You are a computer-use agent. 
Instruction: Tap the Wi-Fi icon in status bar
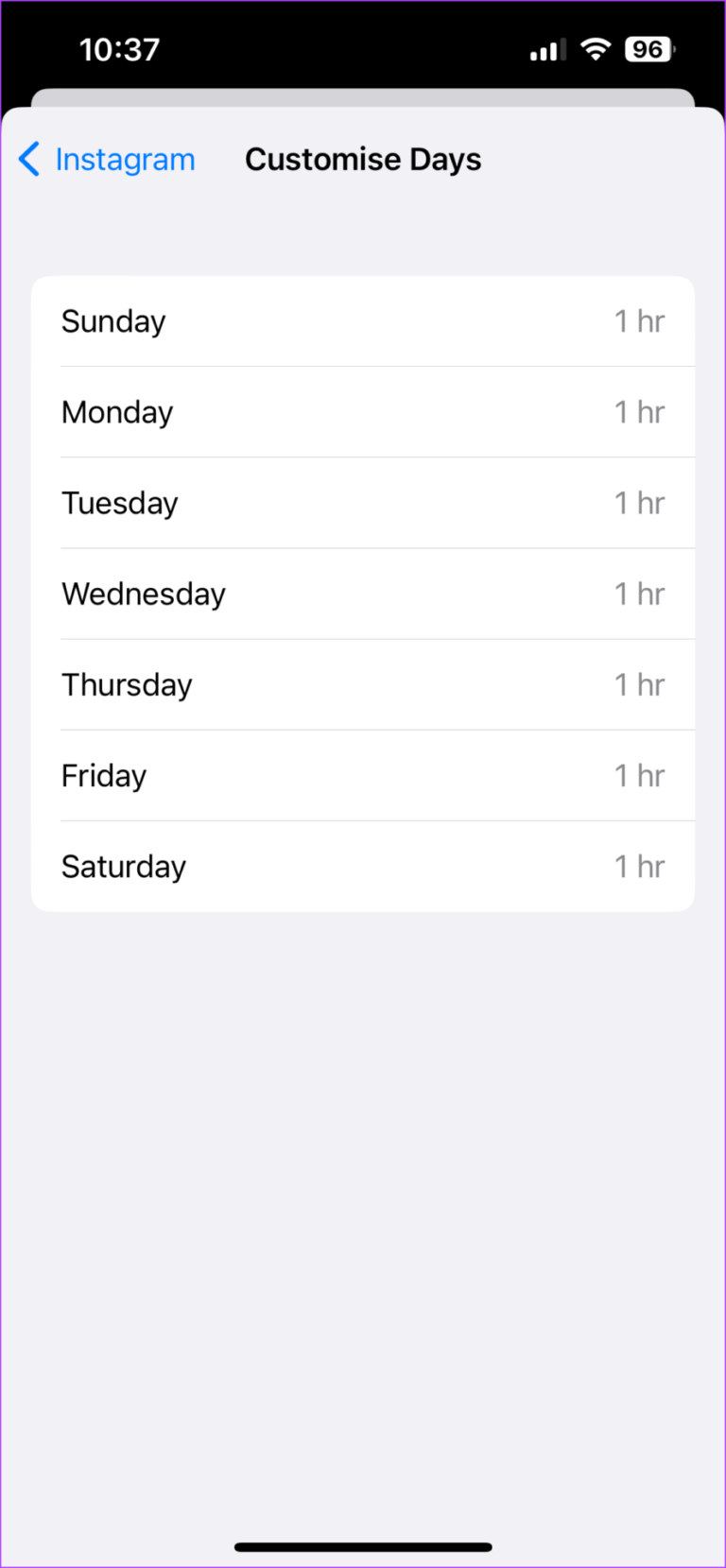(596, 48)
